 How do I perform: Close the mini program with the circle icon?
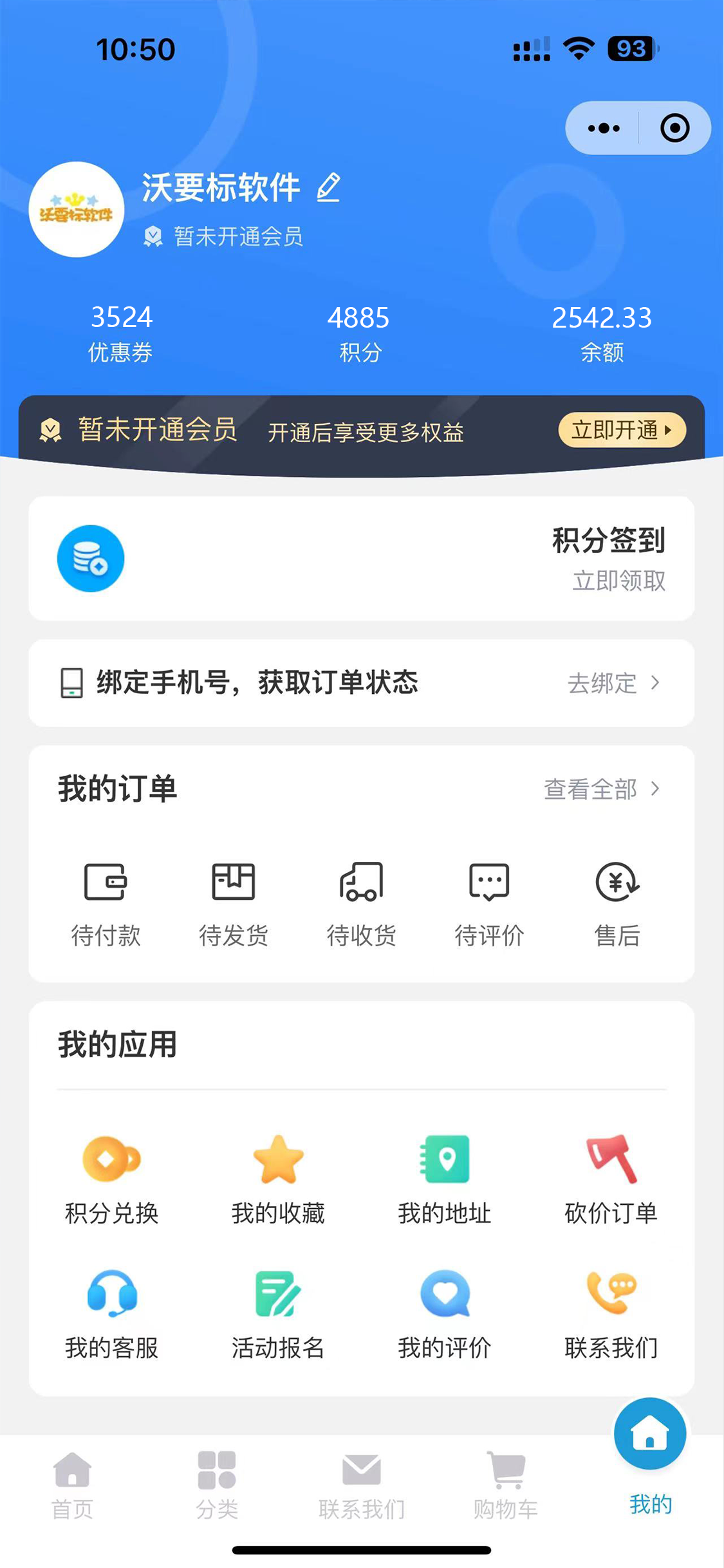click(x=674, y=128)
